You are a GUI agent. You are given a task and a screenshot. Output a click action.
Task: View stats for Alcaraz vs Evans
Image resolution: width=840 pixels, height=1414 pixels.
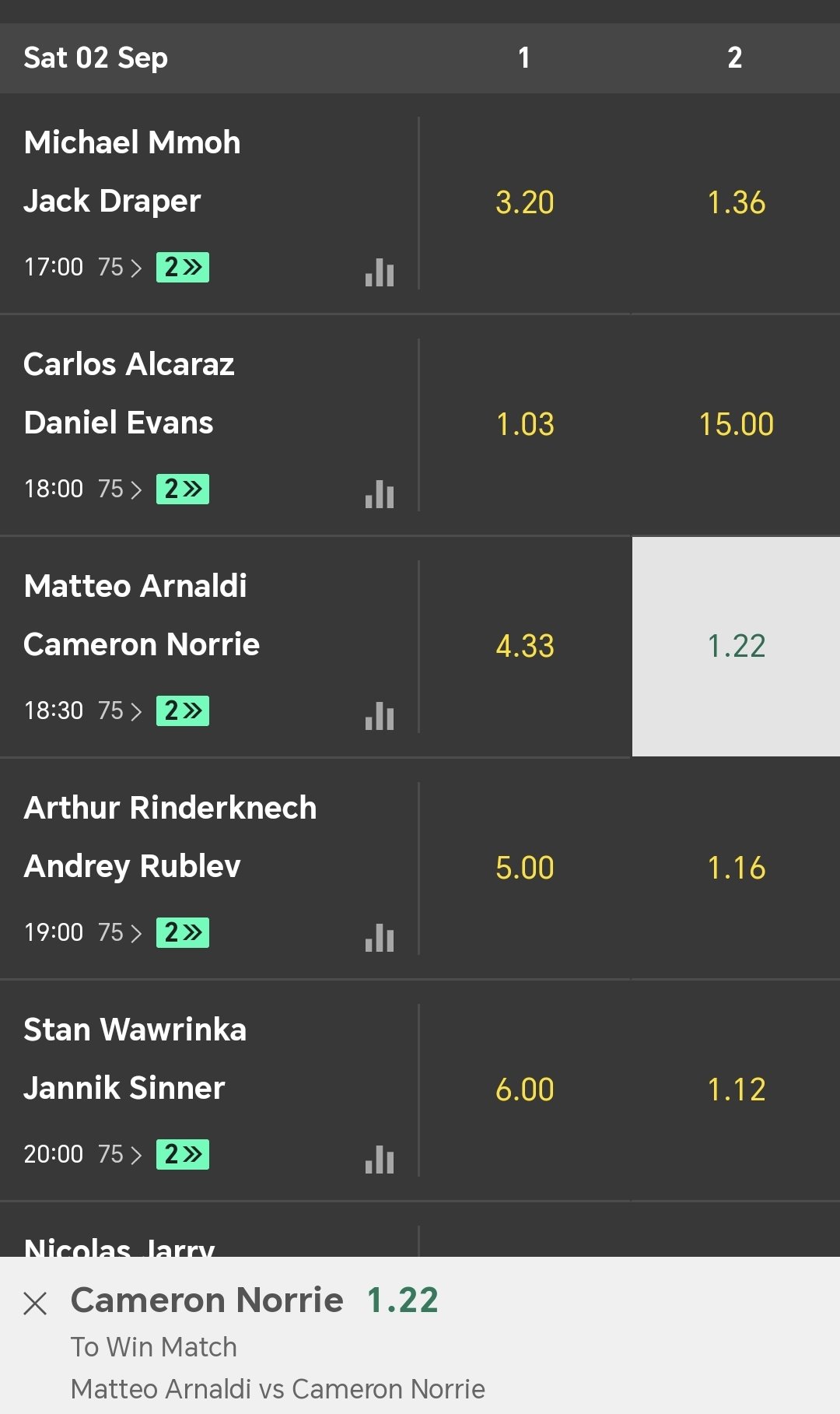(x=380, y=494)
